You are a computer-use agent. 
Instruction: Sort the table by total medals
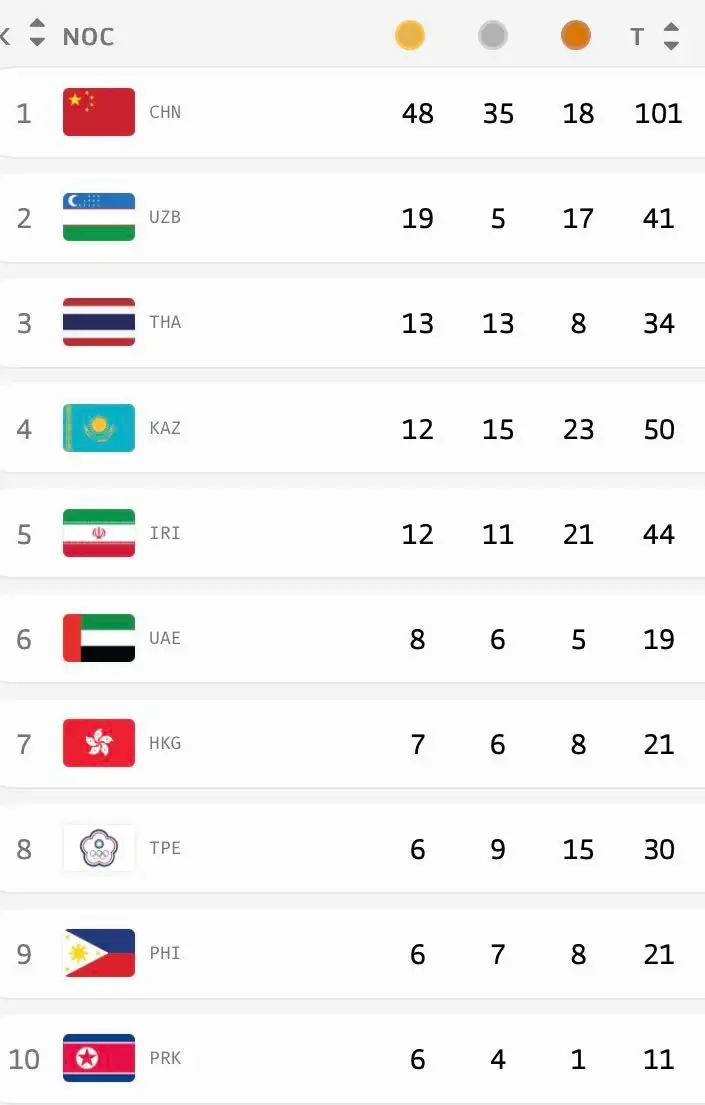pos(671,37)
